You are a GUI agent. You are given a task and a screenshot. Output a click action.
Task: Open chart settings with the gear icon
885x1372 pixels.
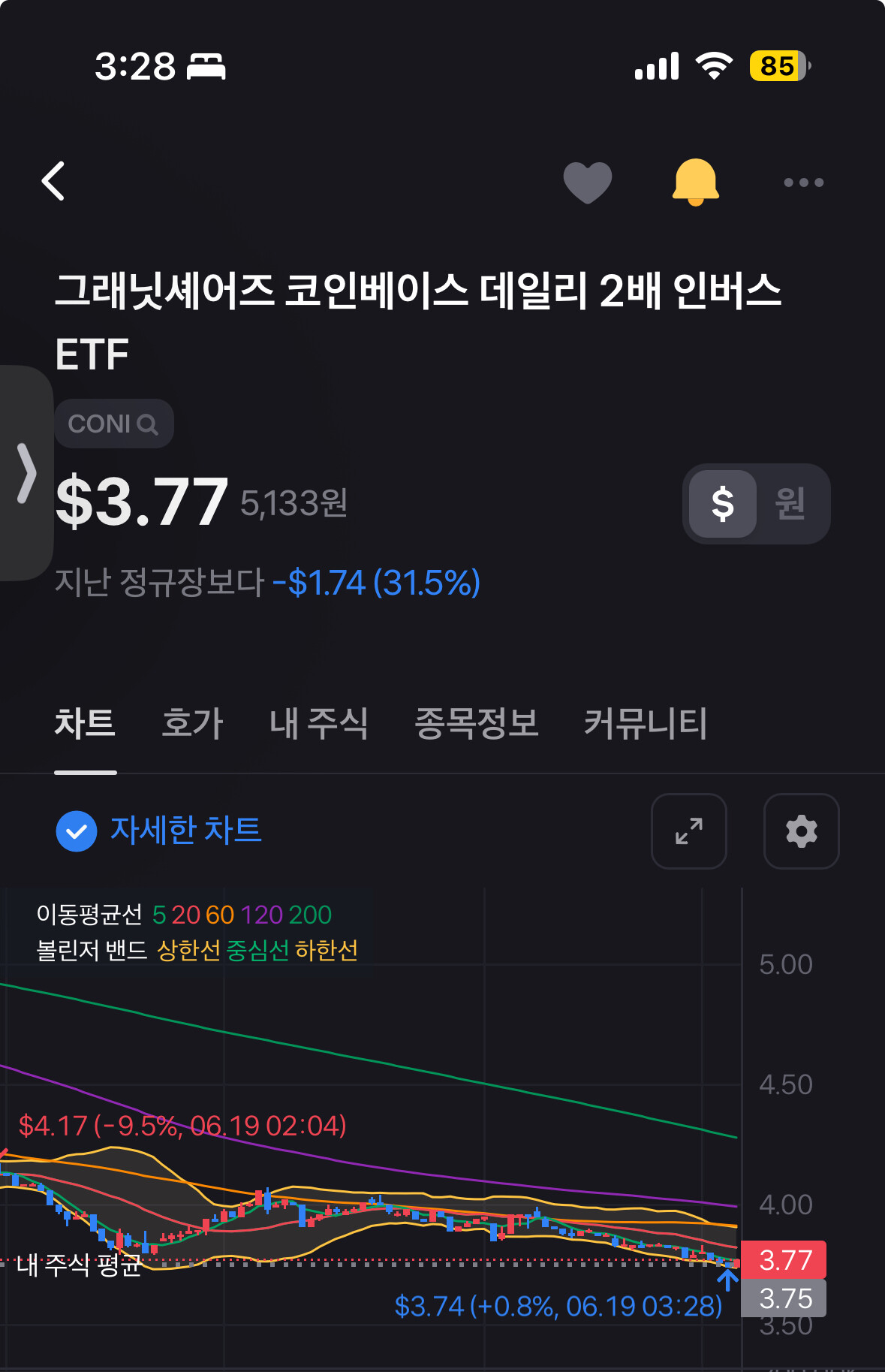click(802, 831)
